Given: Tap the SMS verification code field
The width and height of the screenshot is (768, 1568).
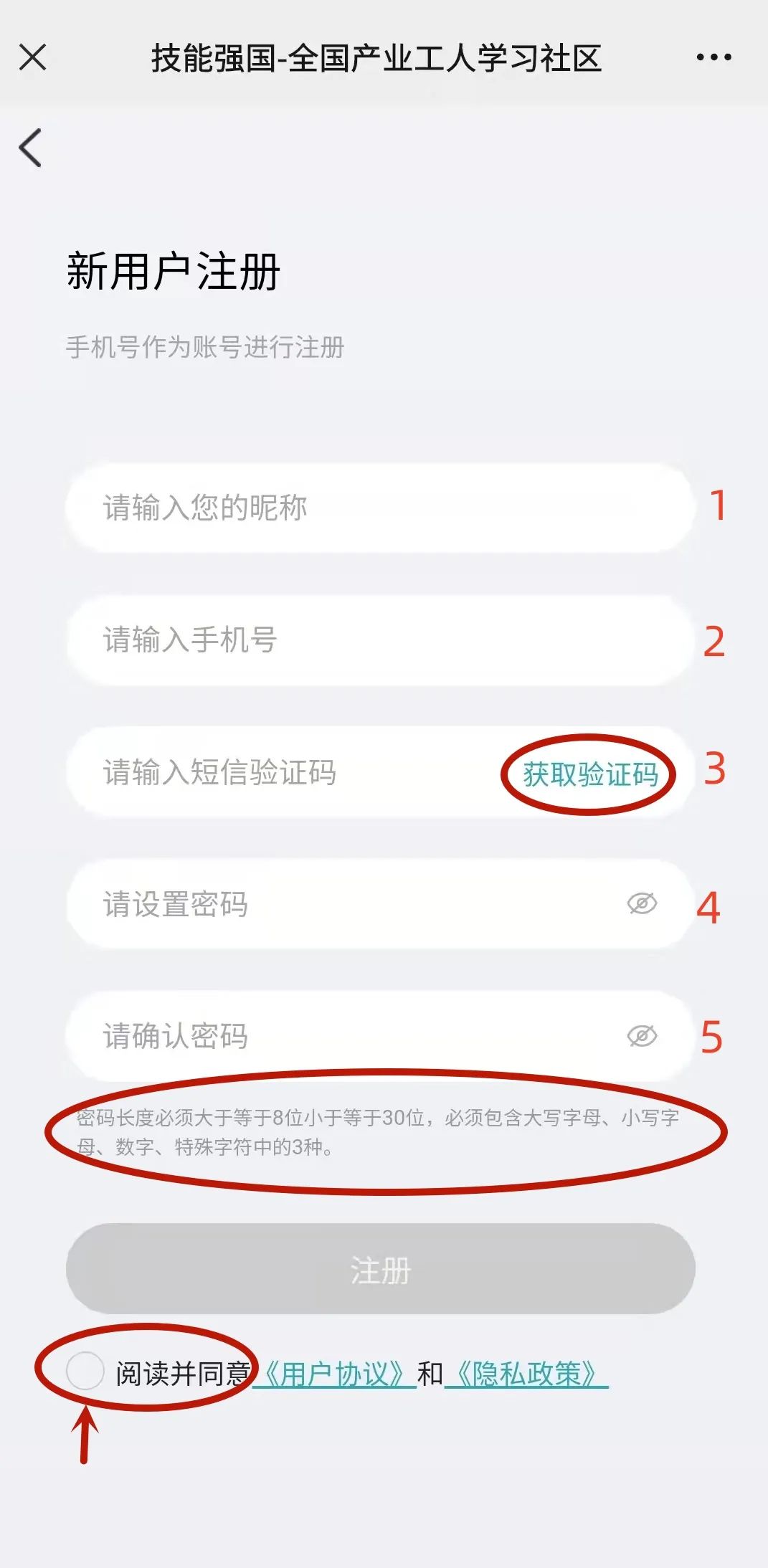Looking at the screenshot, I should [x=287, y=773].
